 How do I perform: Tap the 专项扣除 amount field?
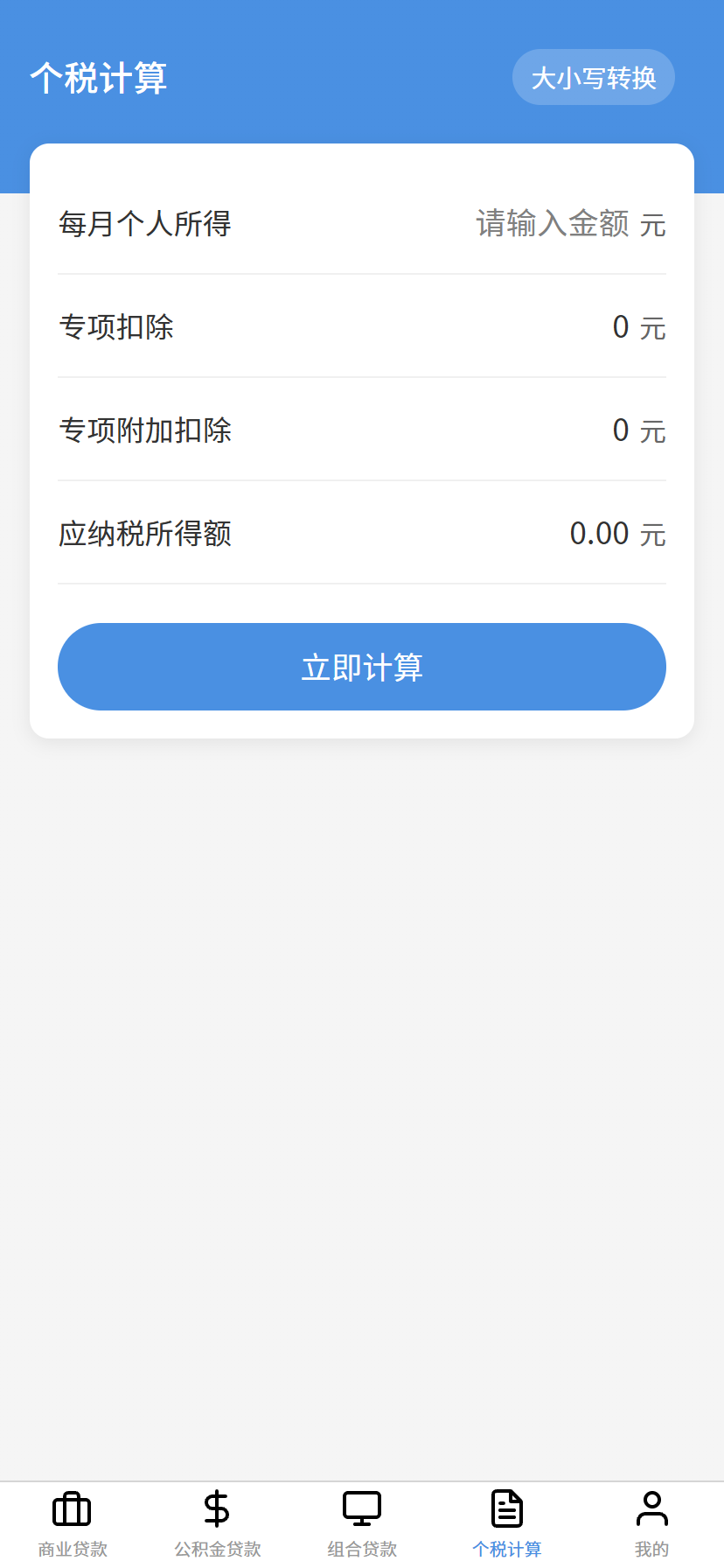[621, 326]
